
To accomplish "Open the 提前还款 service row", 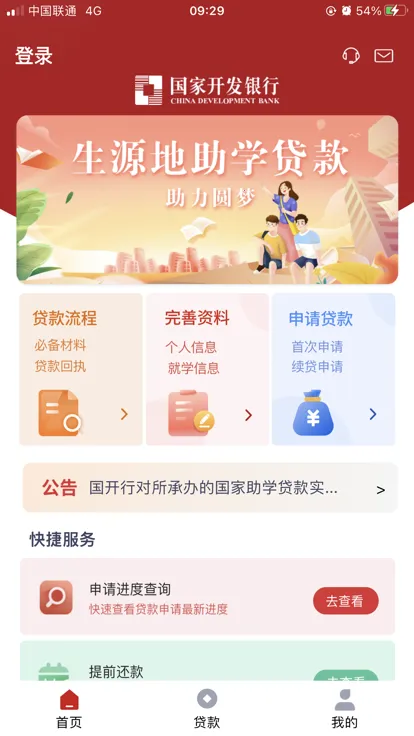I will point(207,661).
